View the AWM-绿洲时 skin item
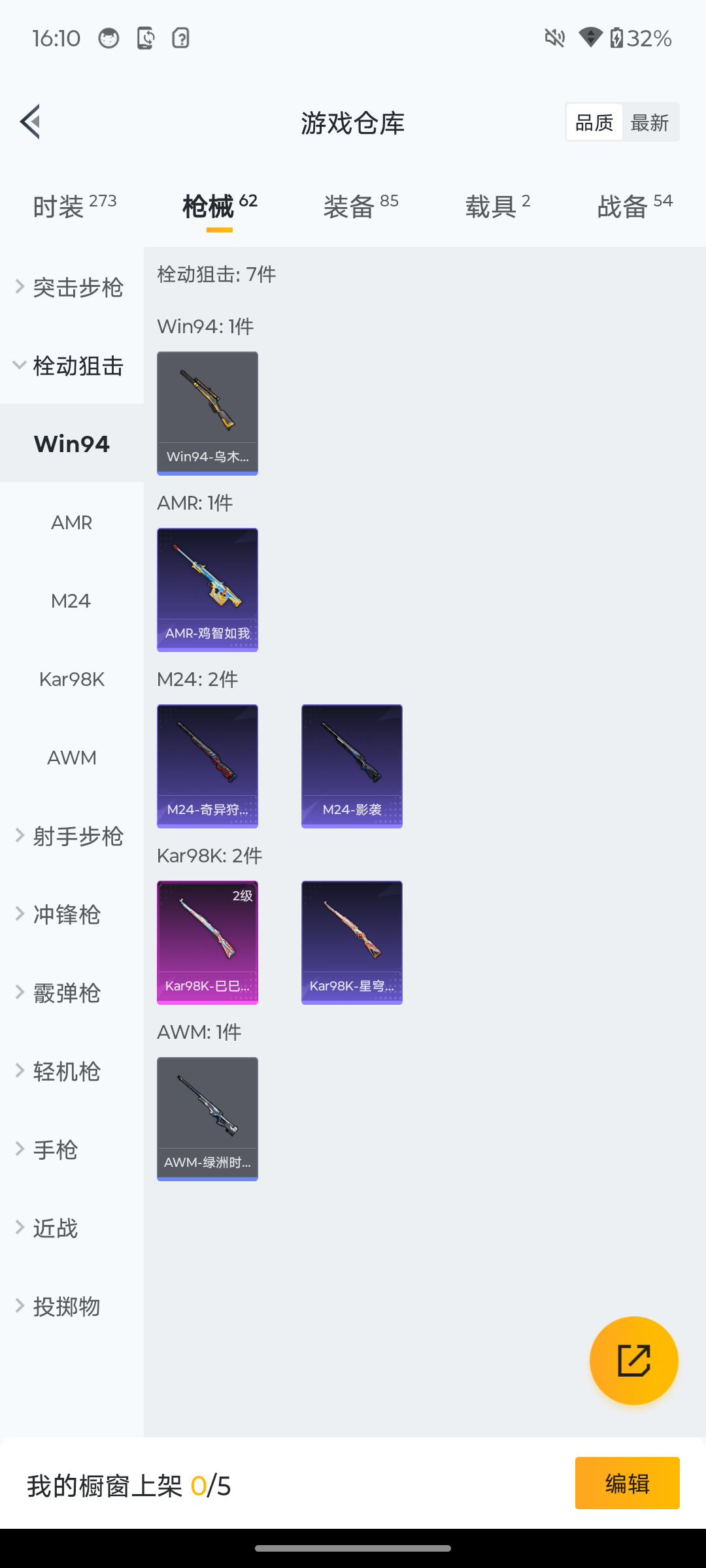Viewport: 706px width, 1568px height. coord(207,1119)
